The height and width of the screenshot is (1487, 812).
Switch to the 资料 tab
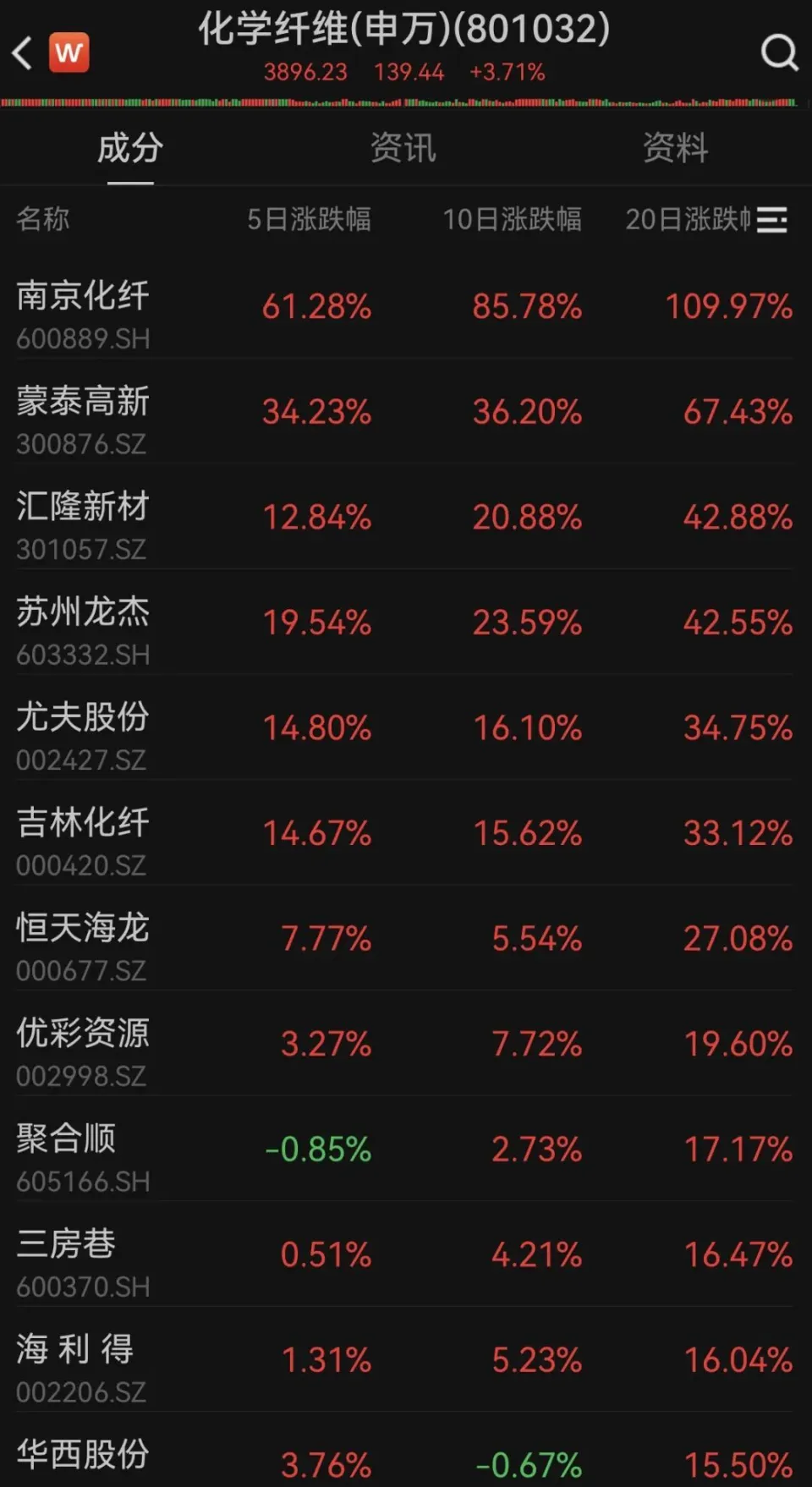[675, 148]
